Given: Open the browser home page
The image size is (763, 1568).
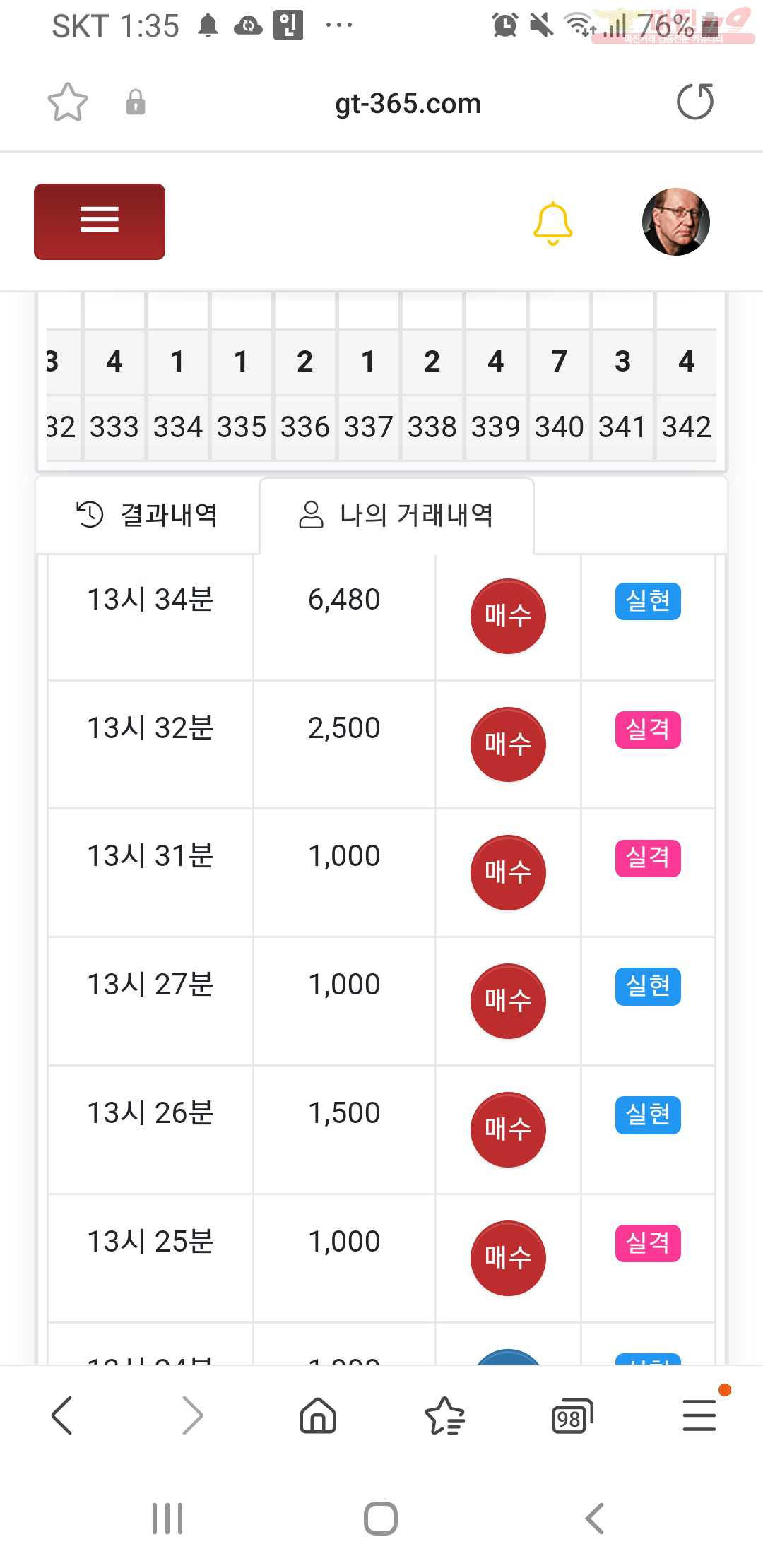Looking at the screenshot, I should pyautogui.click(x=318, y=1415).
